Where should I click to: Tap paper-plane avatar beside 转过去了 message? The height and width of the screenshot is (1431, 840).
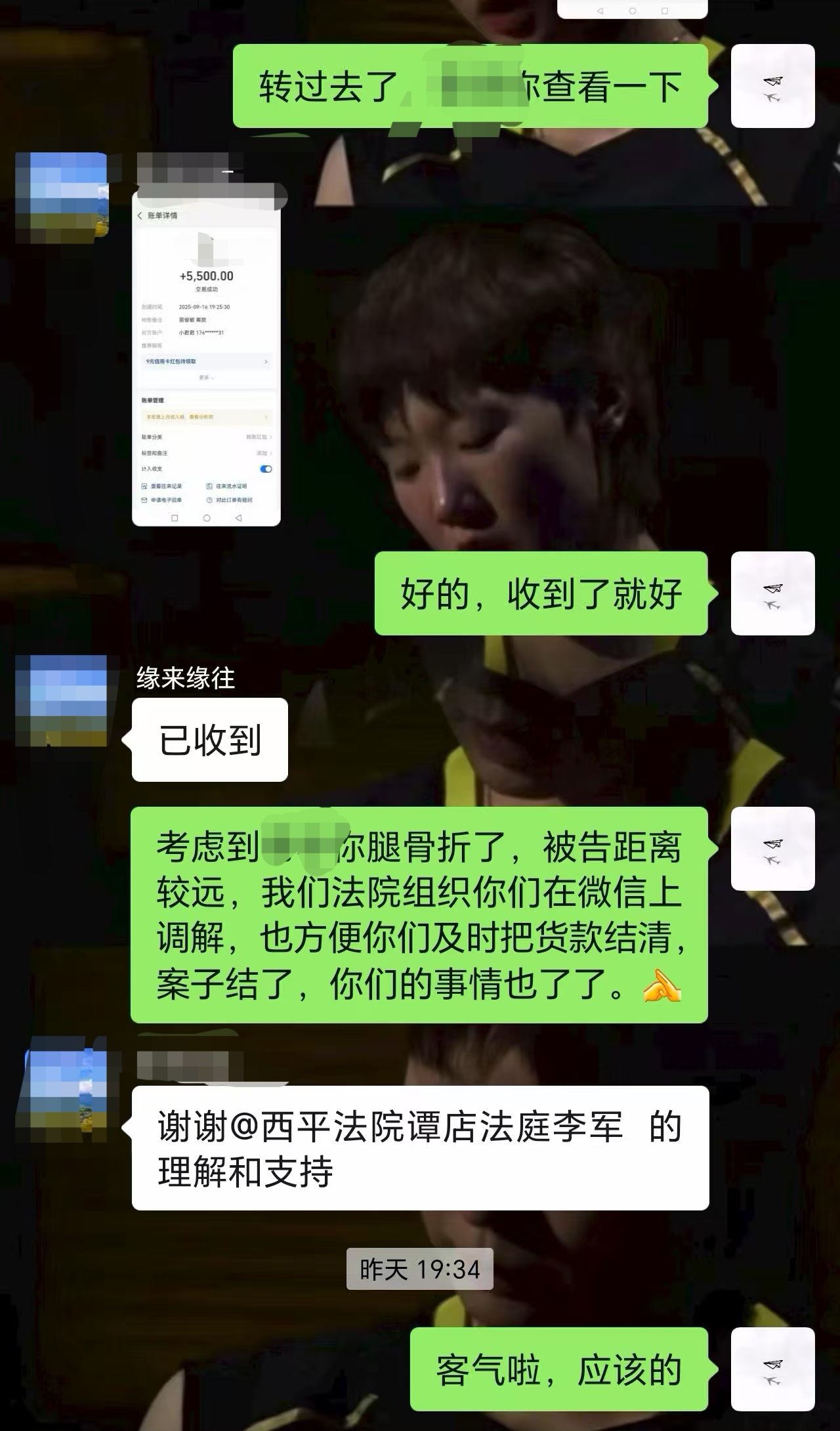(x=772, y=86)
